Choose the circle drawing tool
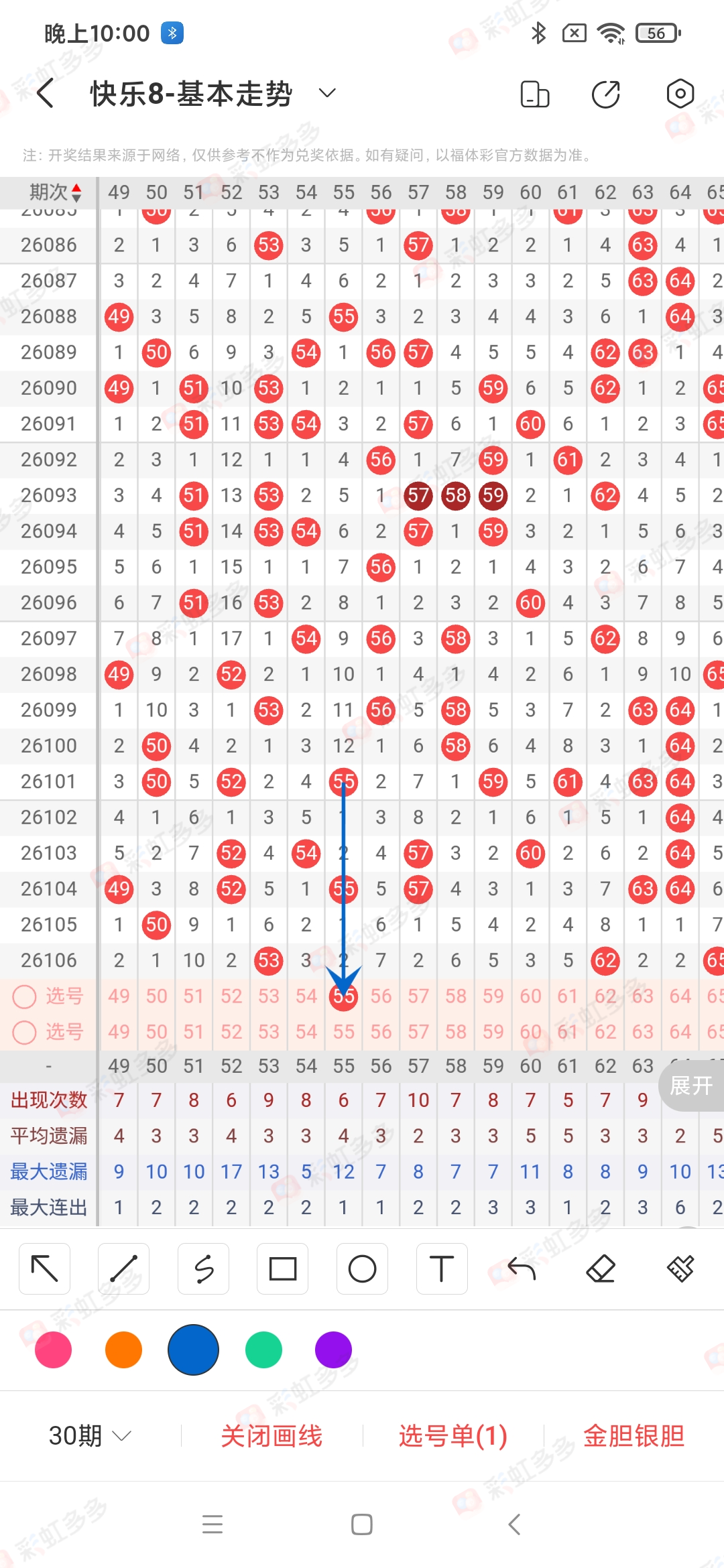724x1568 pixels. [362, 1268]
